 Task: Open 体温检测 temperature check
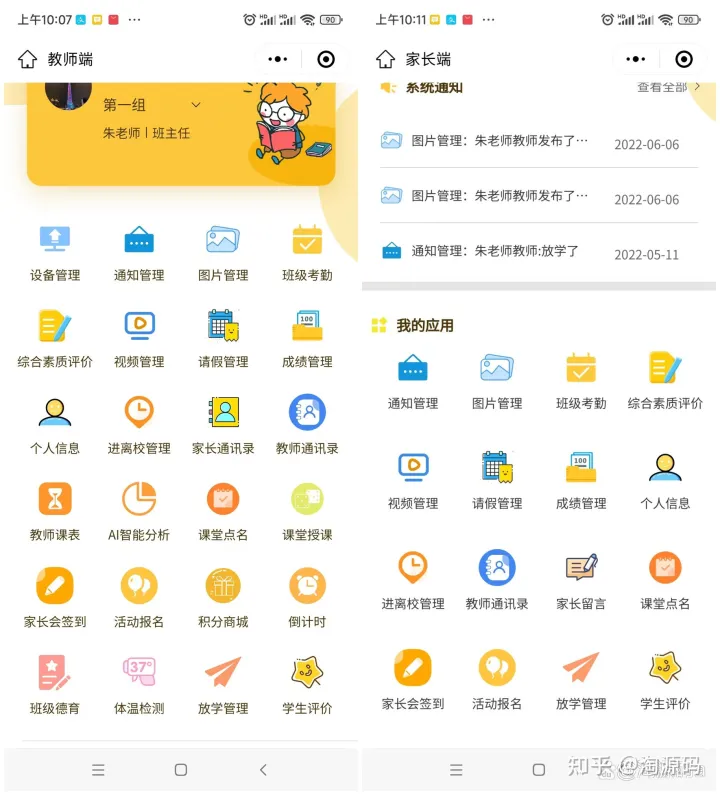click(138, 685)
